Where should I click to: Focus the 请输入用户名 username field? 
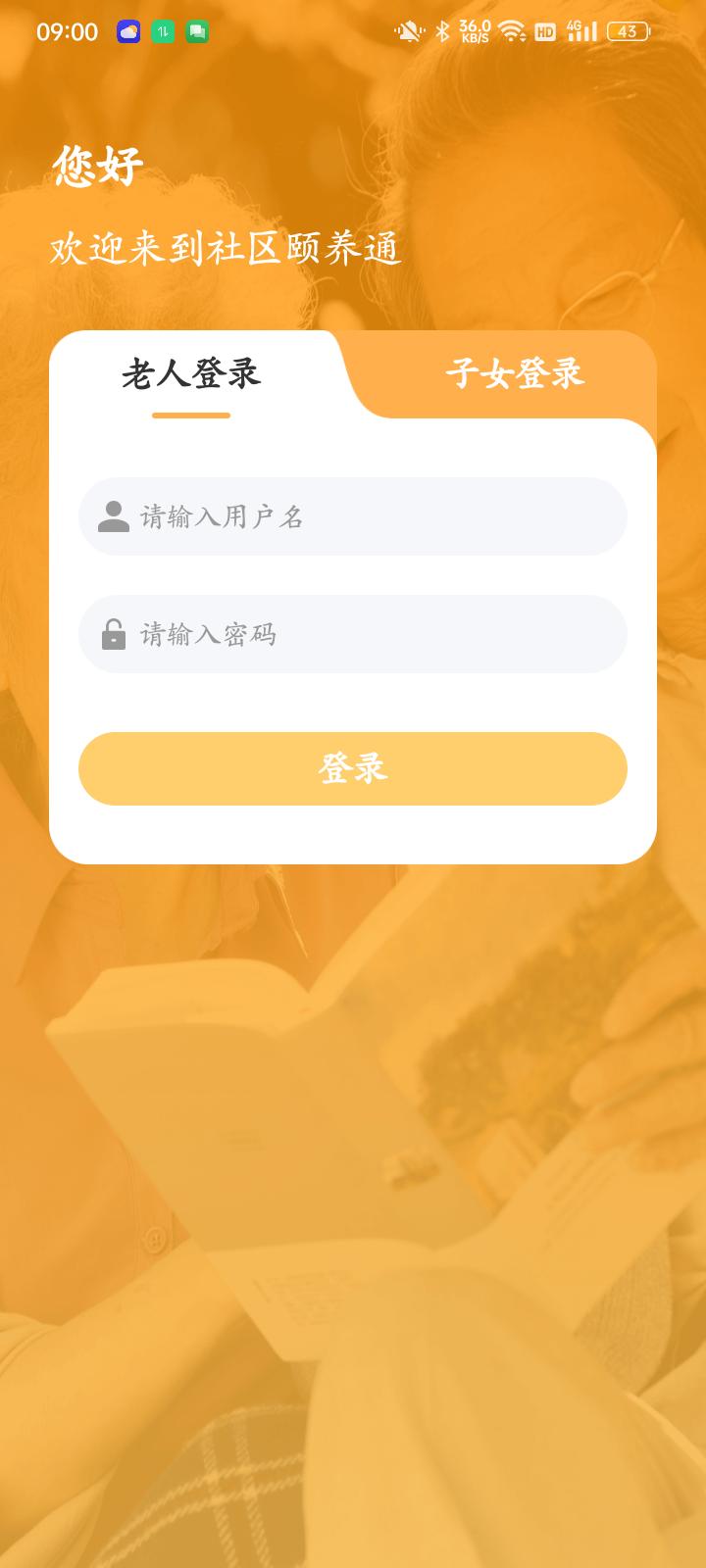[373, 516]
